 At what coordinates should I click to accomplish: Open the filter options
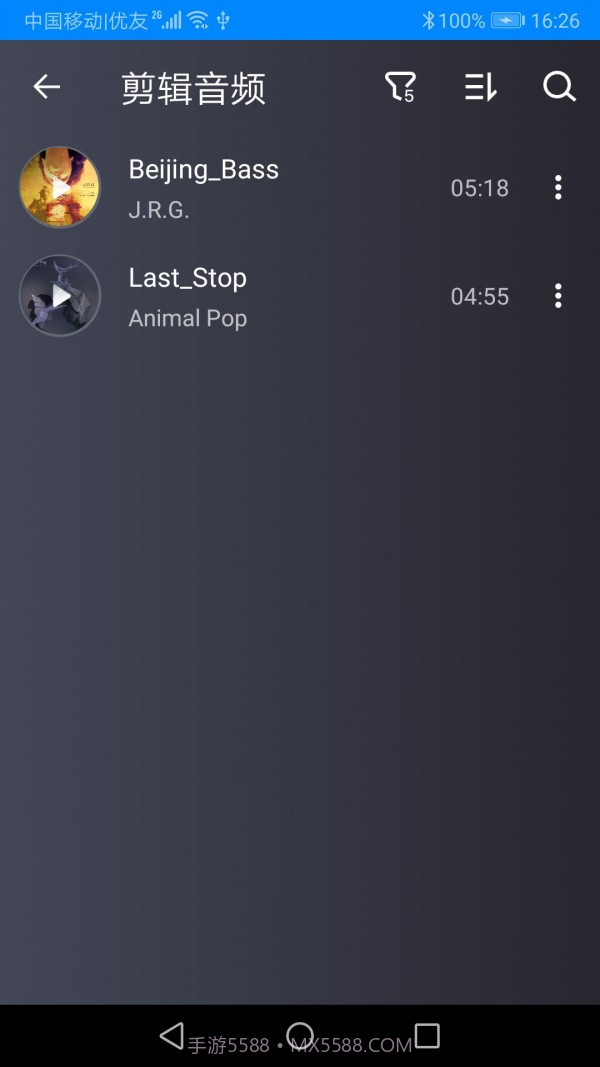[x=399, y=88]
